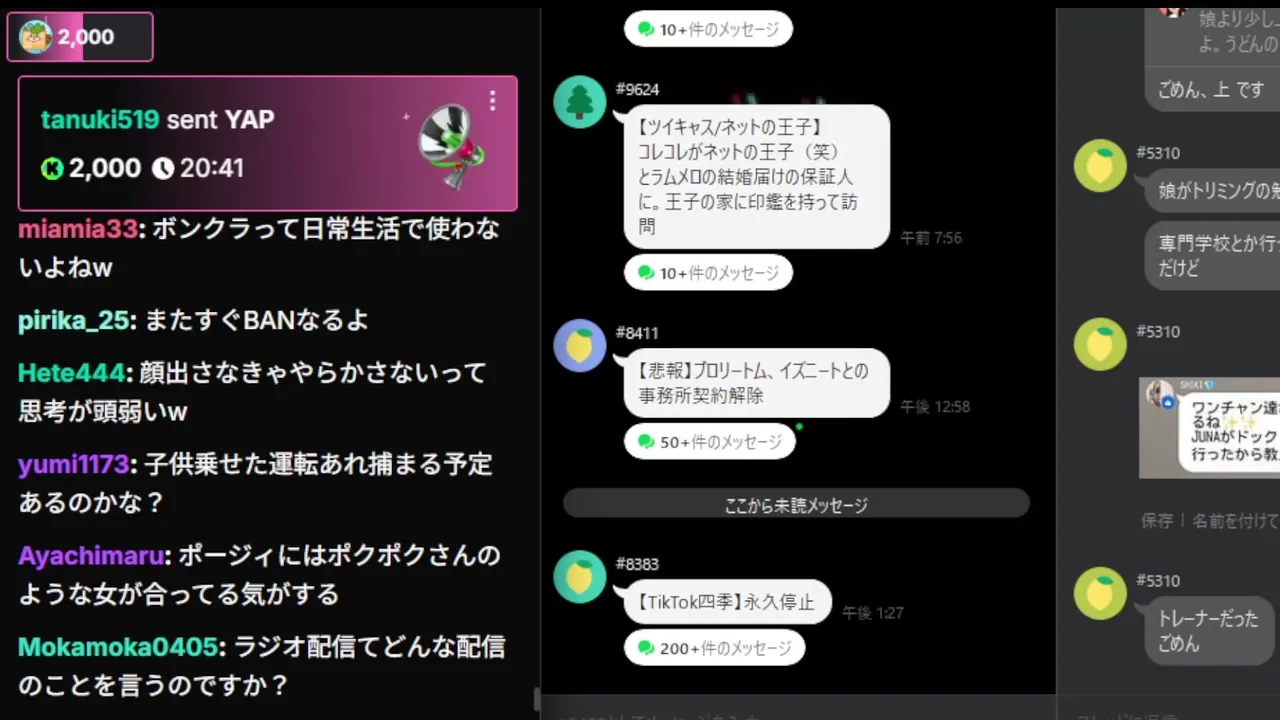Tap 保存 under the shared image
Screen dimensions: 1280x720
pyautogui.click(x=1156, y=521)
